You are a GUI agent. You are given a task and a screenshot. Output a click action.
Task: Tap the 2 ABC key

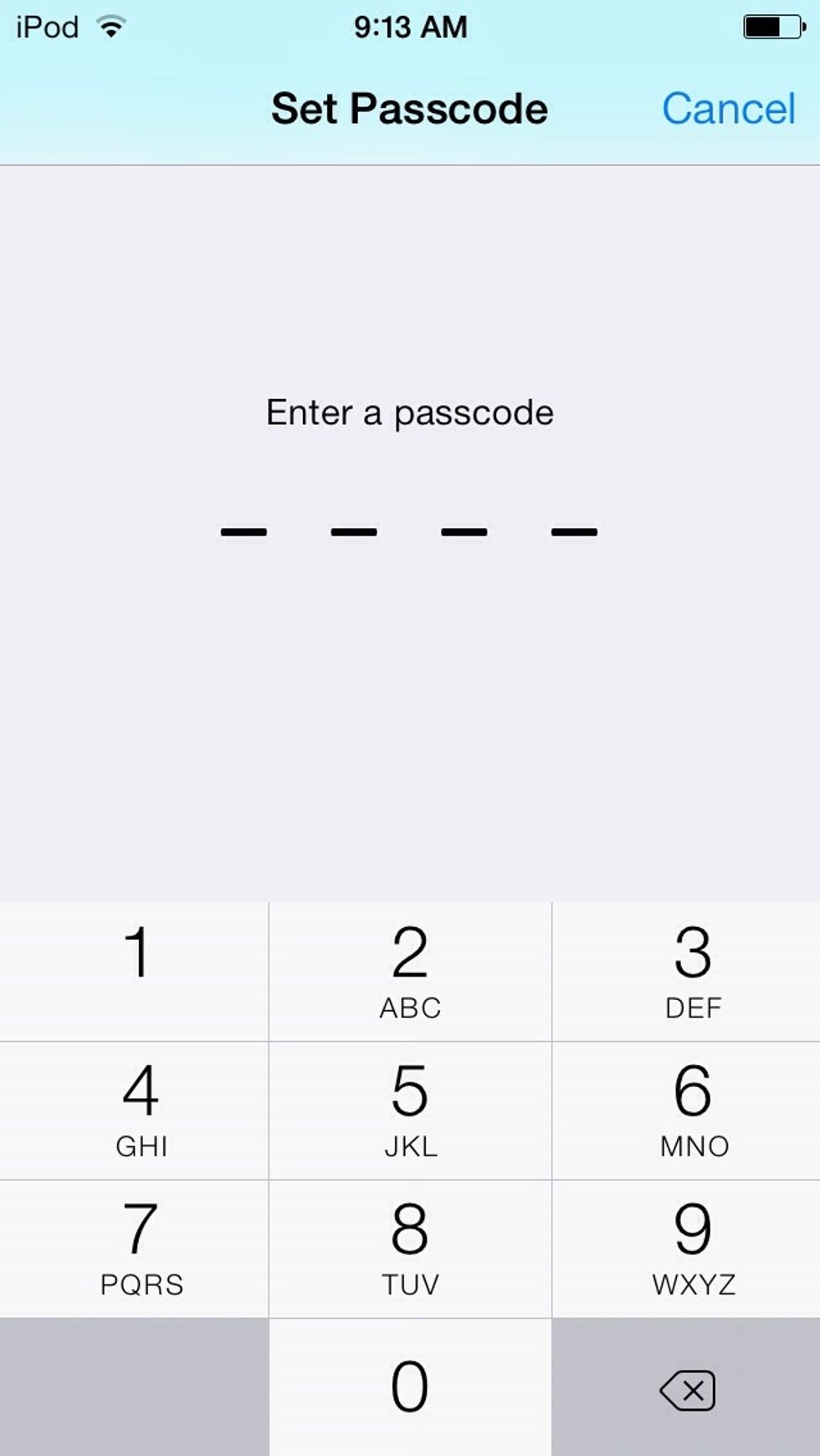410,972
